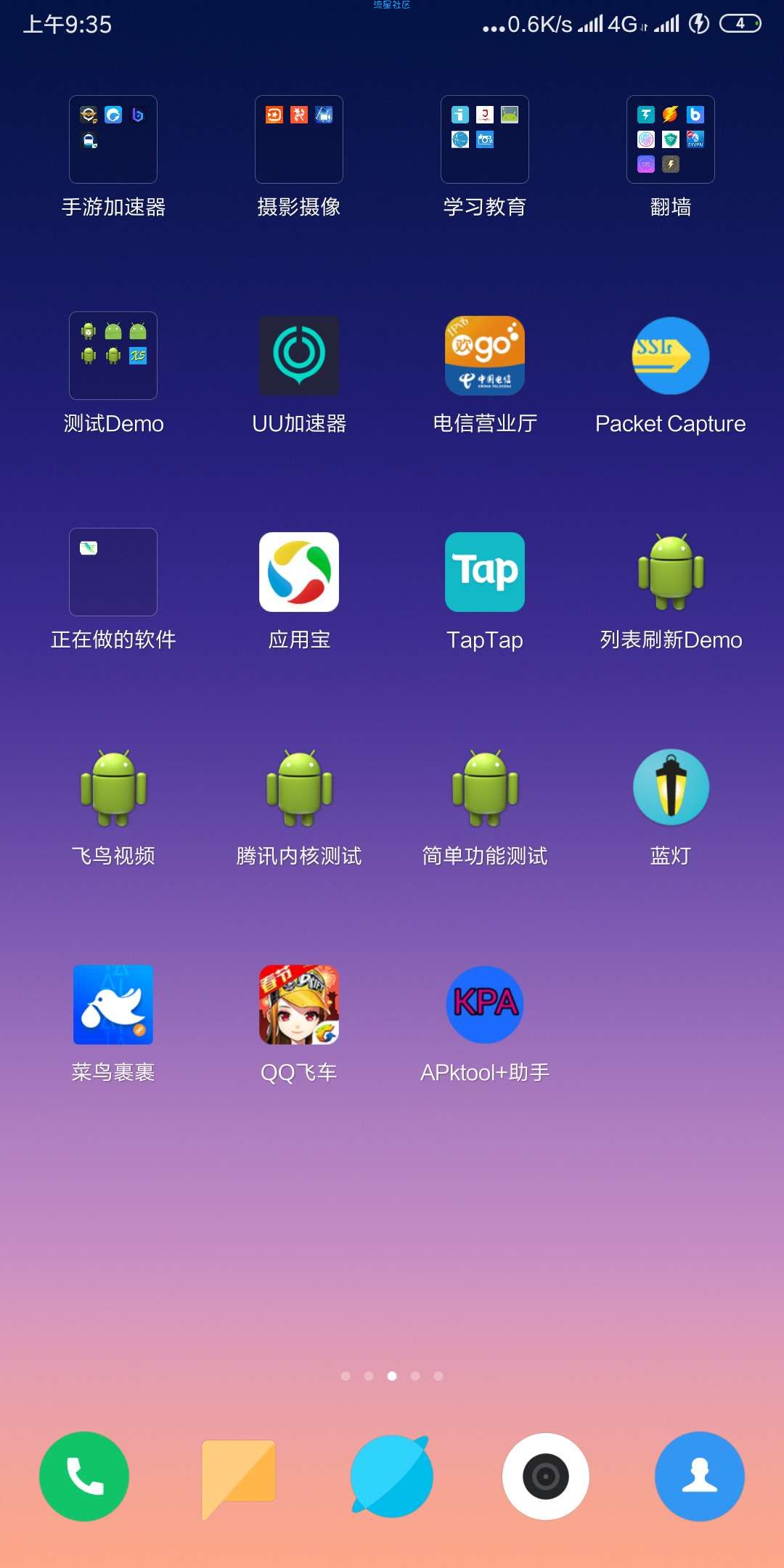
Task: Launch 列表刷新Demo app
Action: (x=671, y=572)
